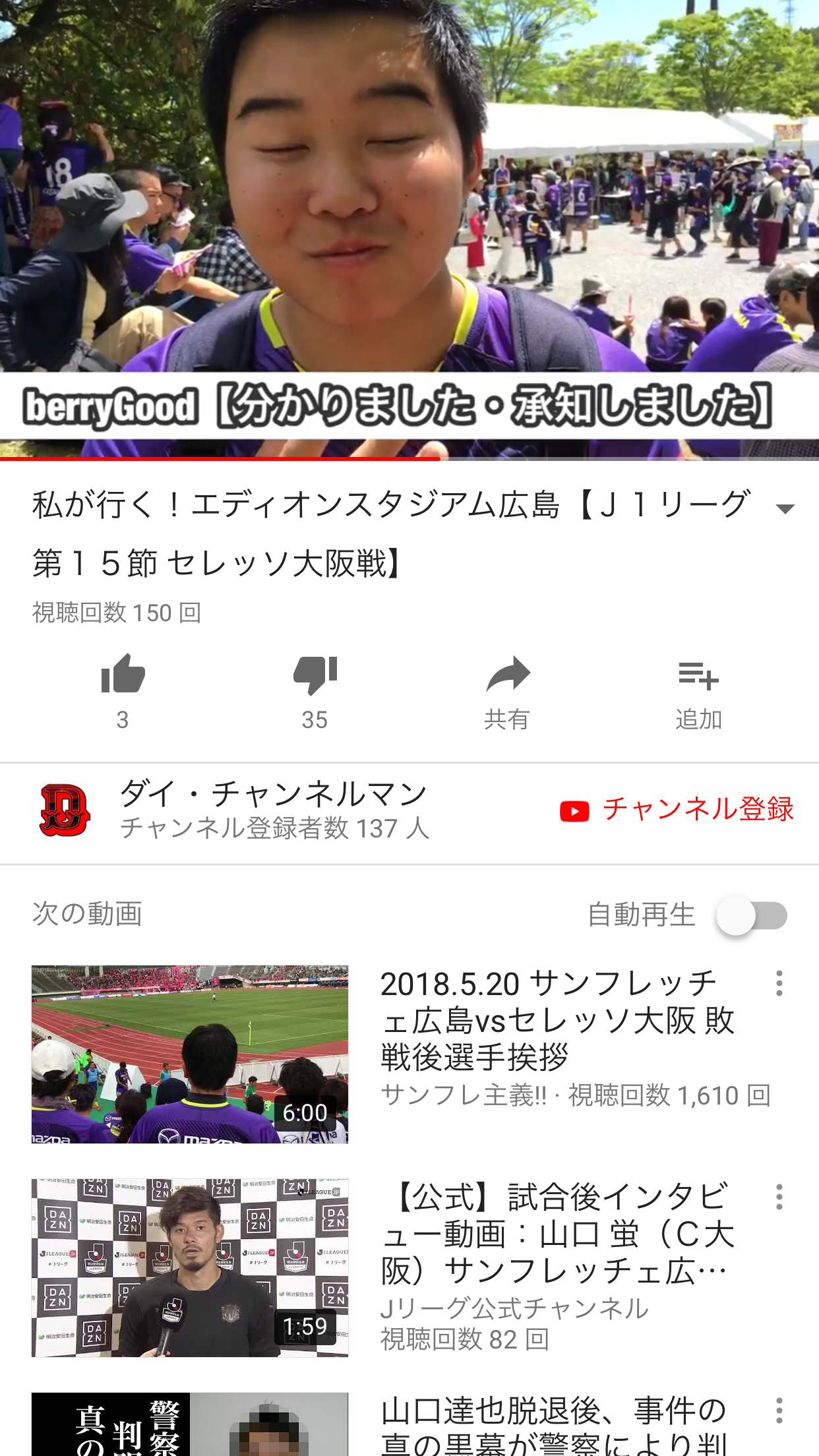Like this video
This screenshot has width=819, height=1456.
tap(123, 690)
